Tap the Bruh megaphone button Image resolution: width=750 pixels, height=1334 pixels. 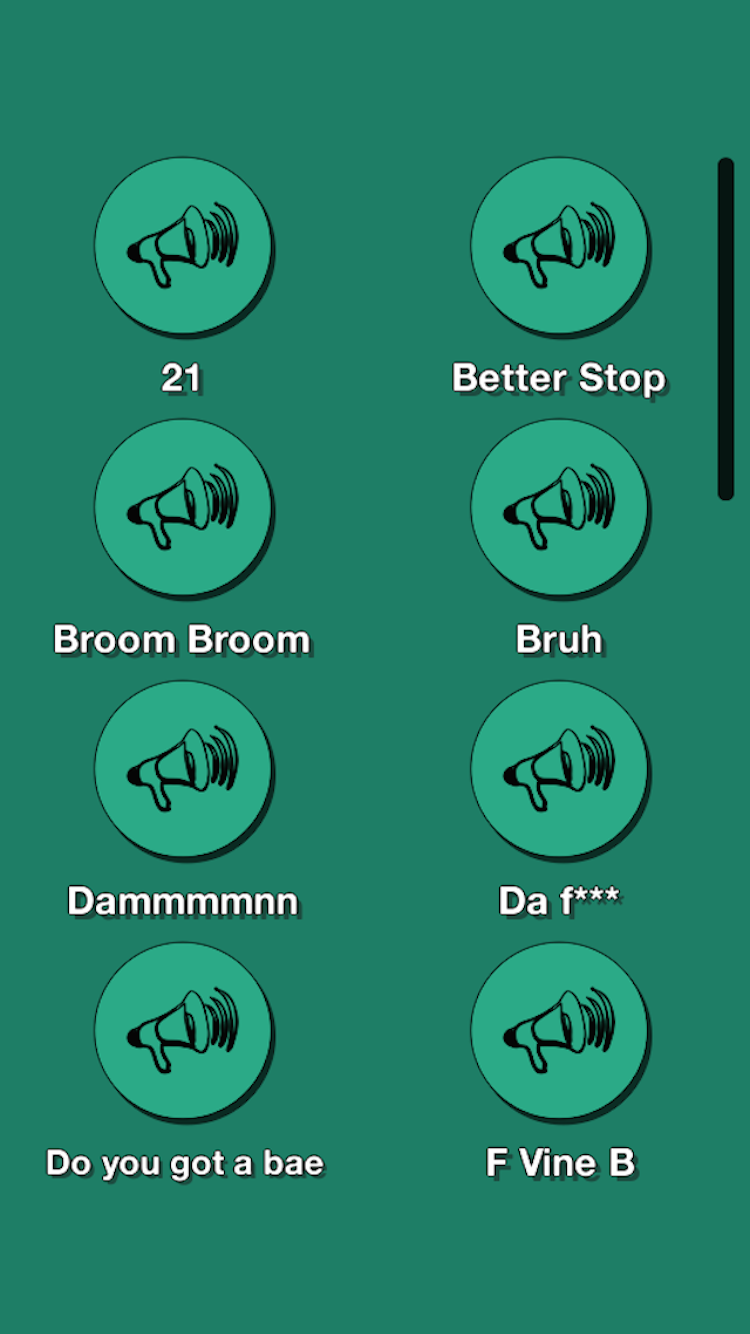559,507
